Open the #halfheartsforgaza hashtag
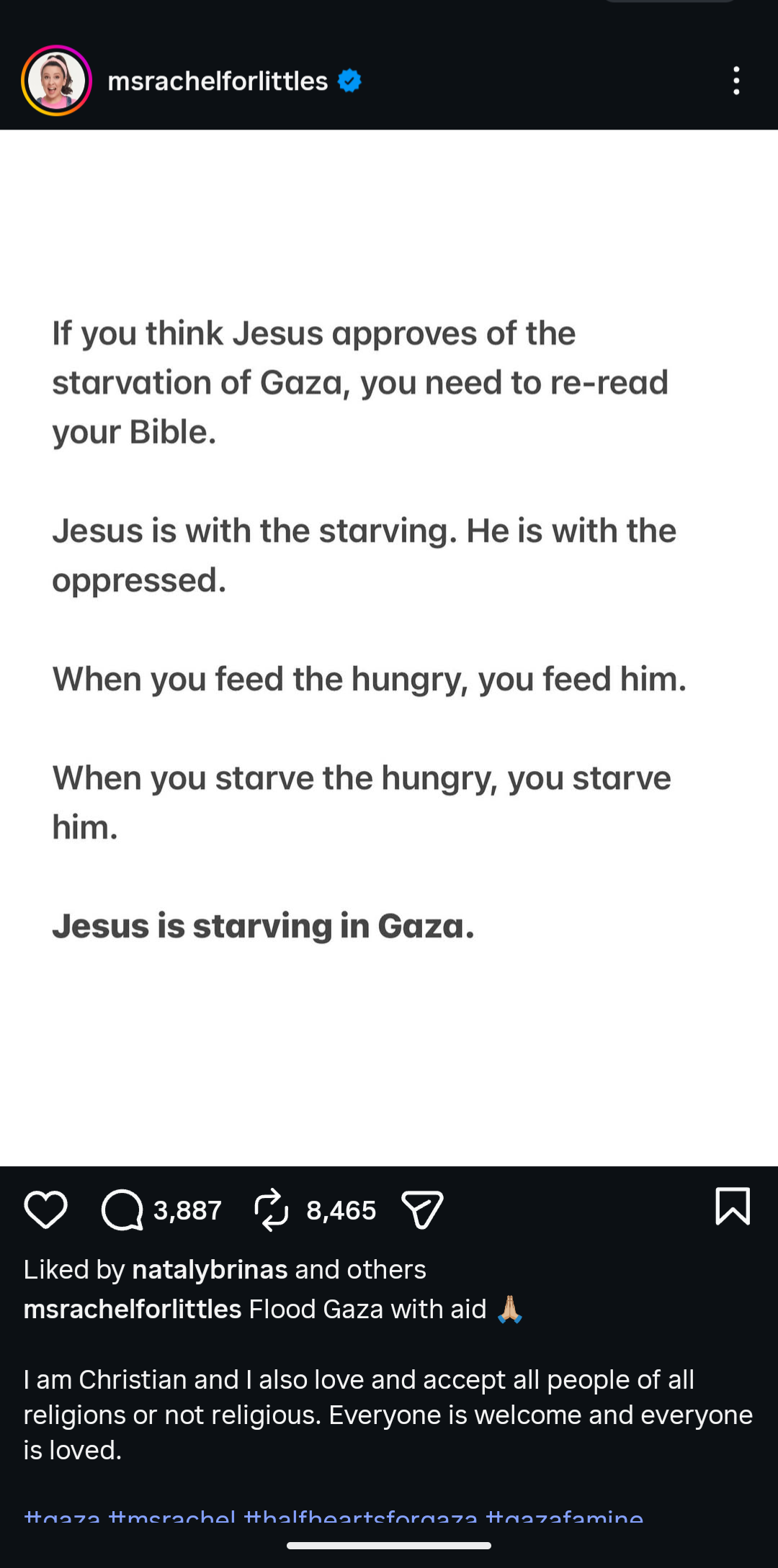 coord(360,1515)
